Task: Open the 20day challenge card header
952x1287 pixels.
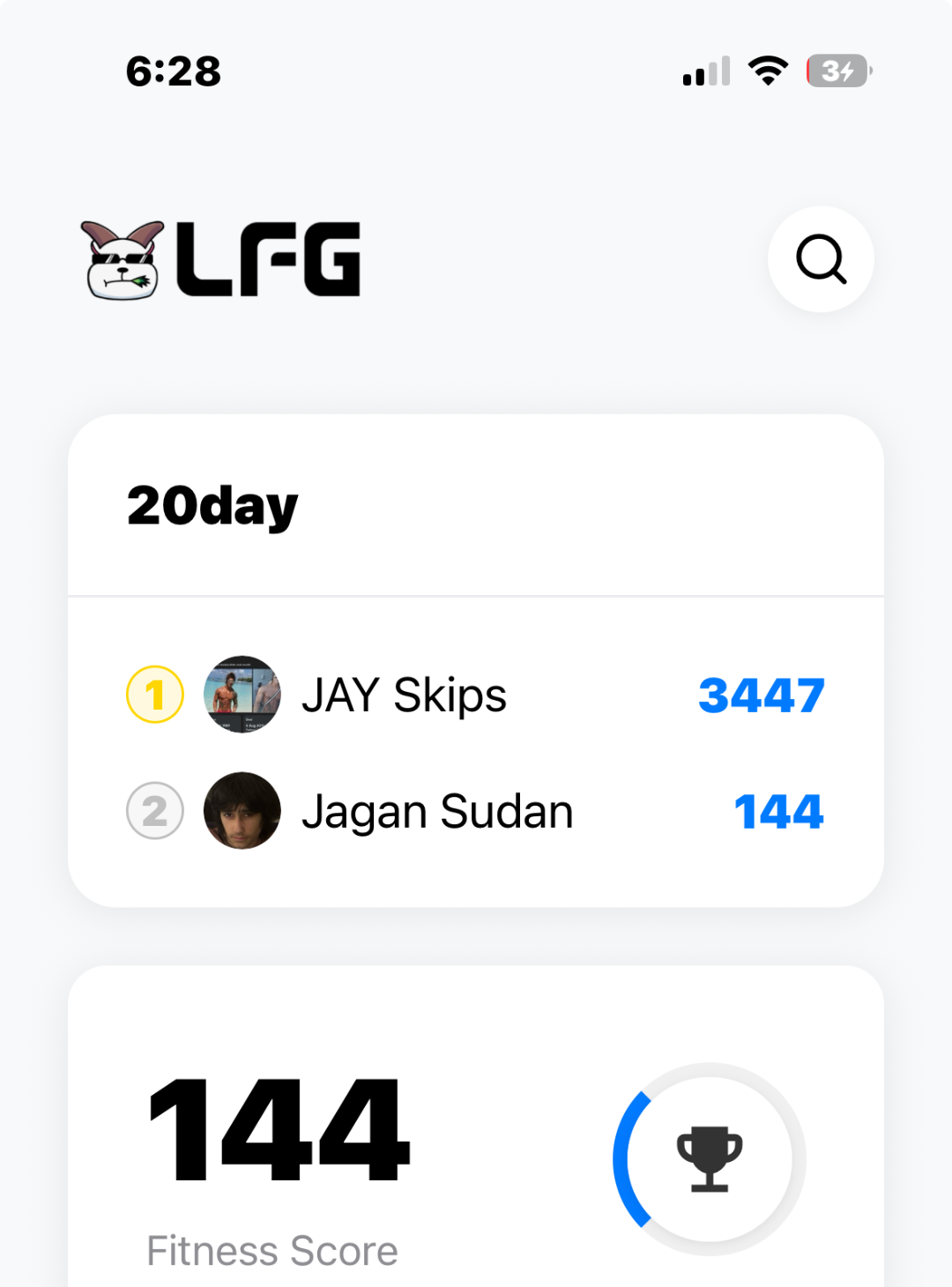Action: [476, 506]
